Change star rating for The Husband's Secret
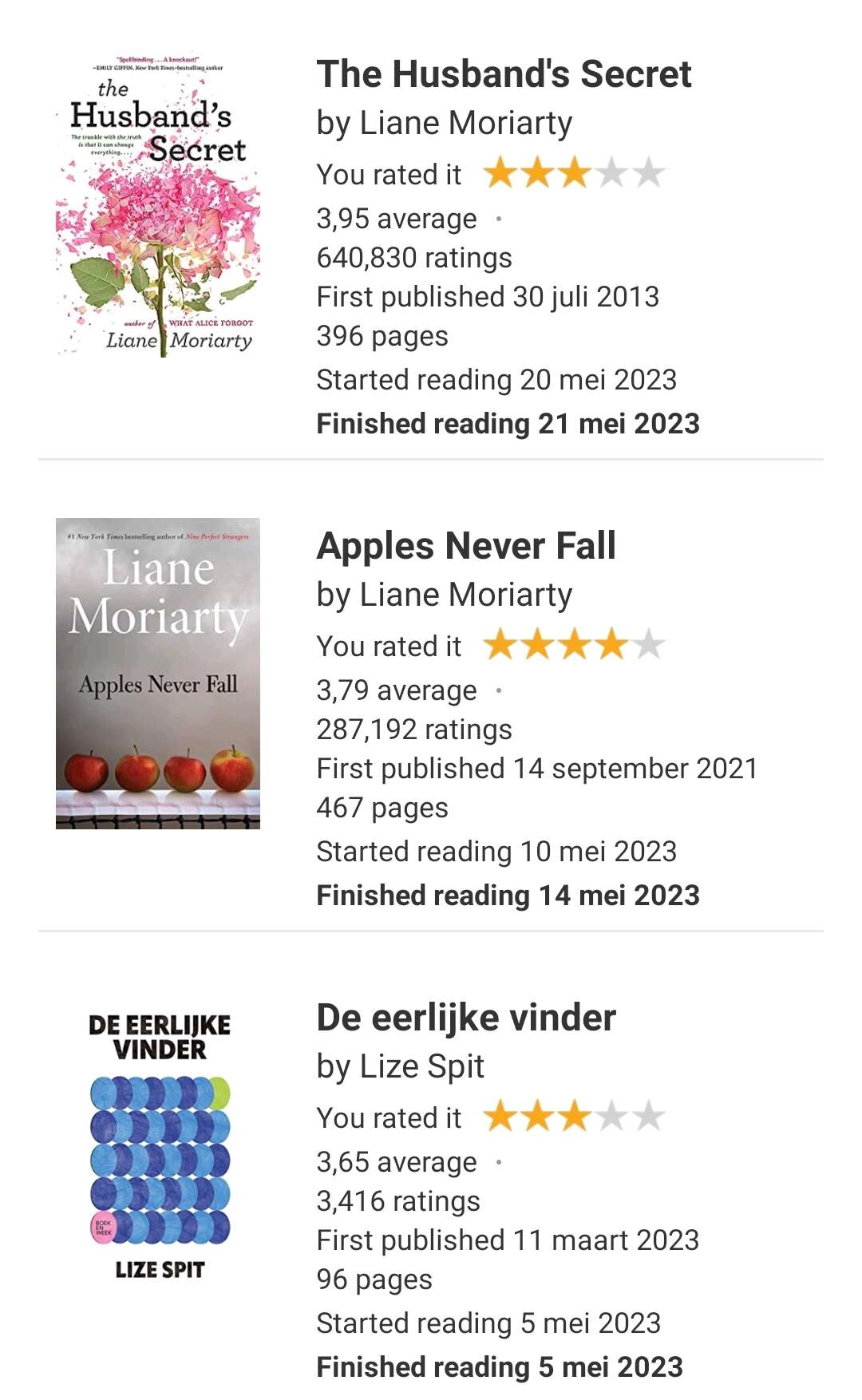The image size is (862, 1400). tap(574, 173)
